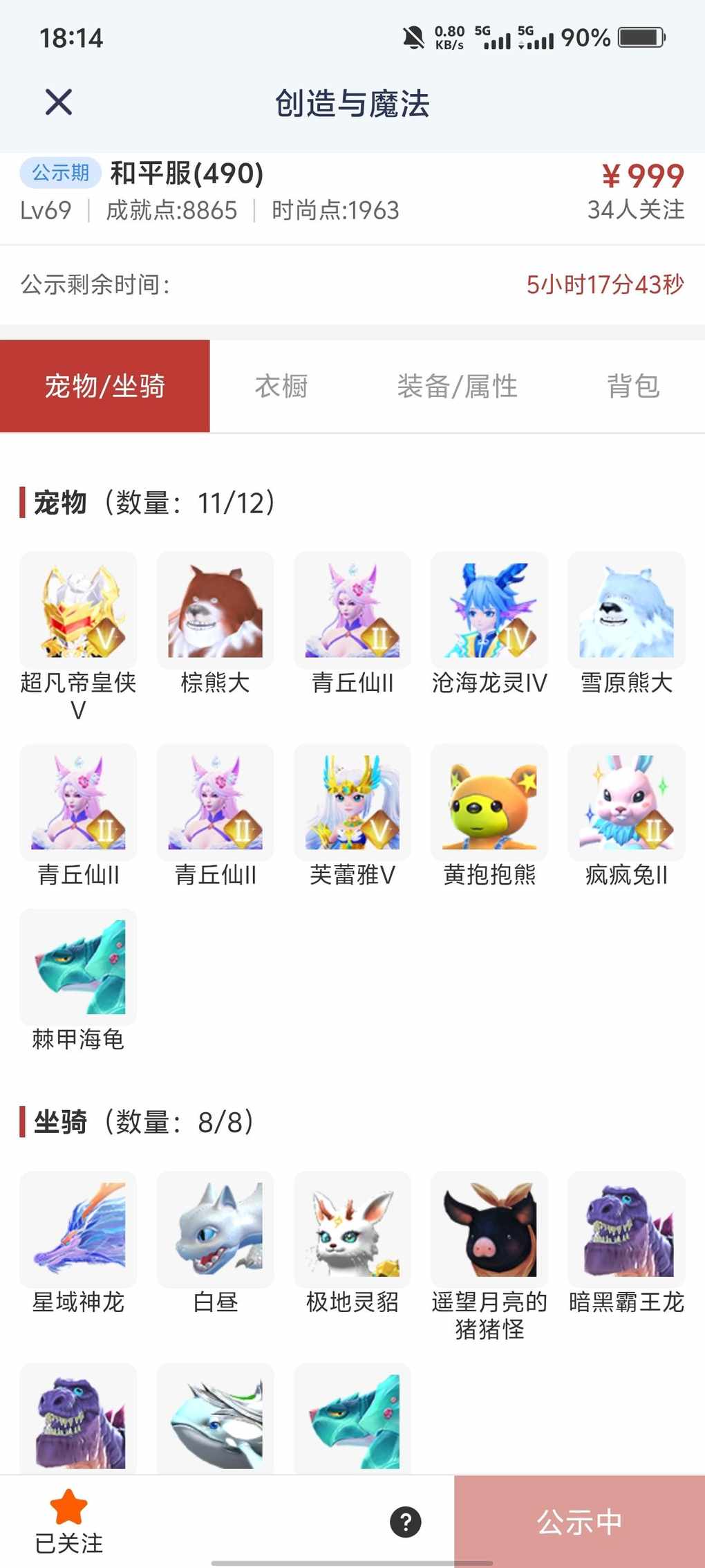Image resolution: width=705 pixels, height=1568 pixels.
Task: View mount 遥望月亮的猪猪怪
Action: pos(489,1230)
